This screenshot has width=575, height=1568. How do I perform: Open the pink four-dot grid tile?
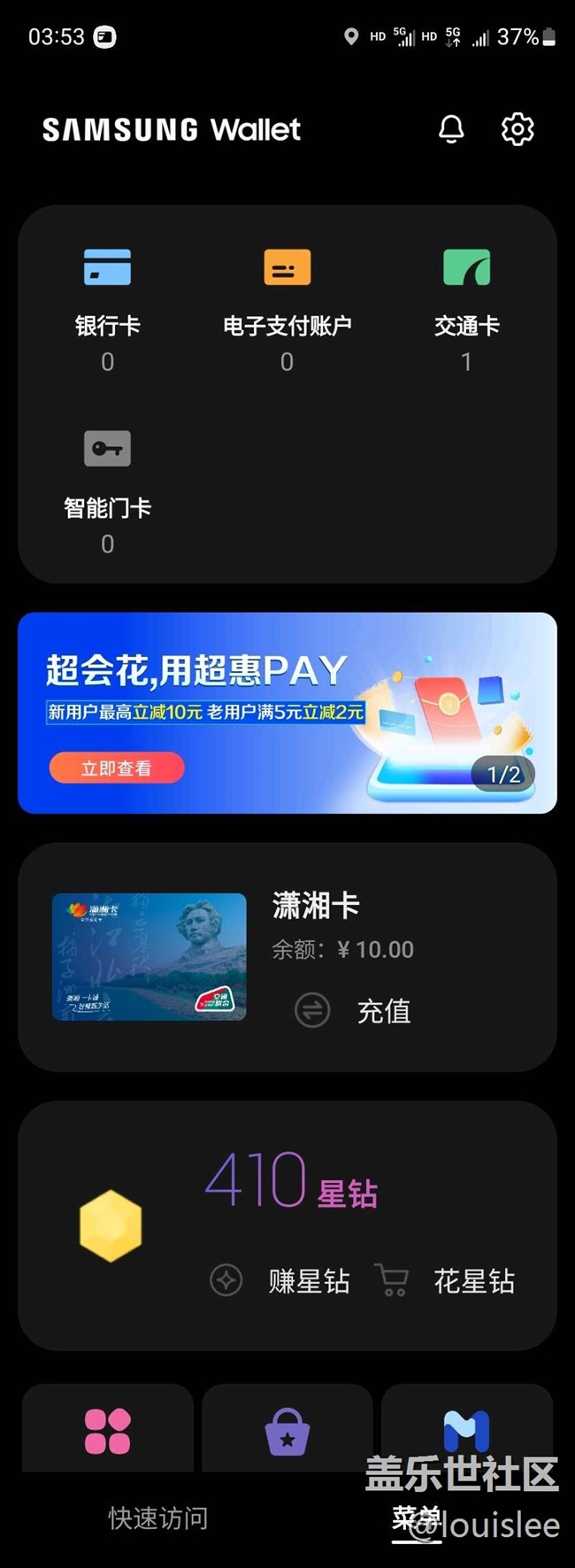pyautogui.click(x=108, y=1432)
